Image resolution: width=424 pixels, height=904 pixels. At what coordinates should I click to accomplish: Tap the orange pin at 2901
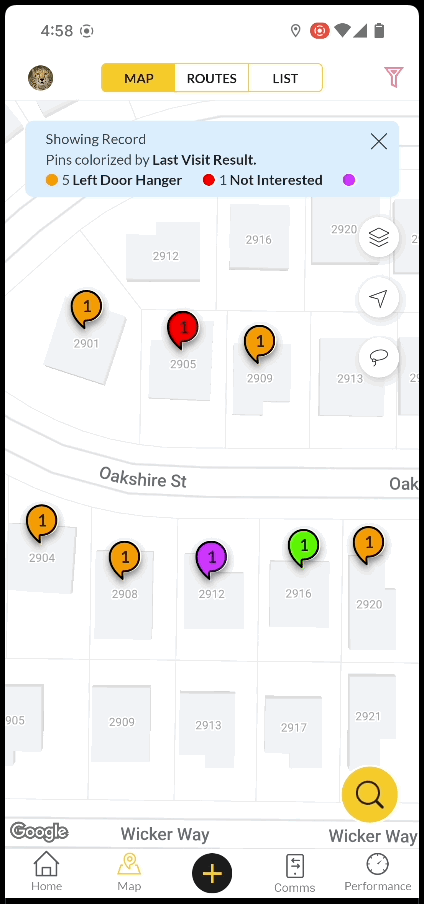pyautogui.click(x=87, y=309)
